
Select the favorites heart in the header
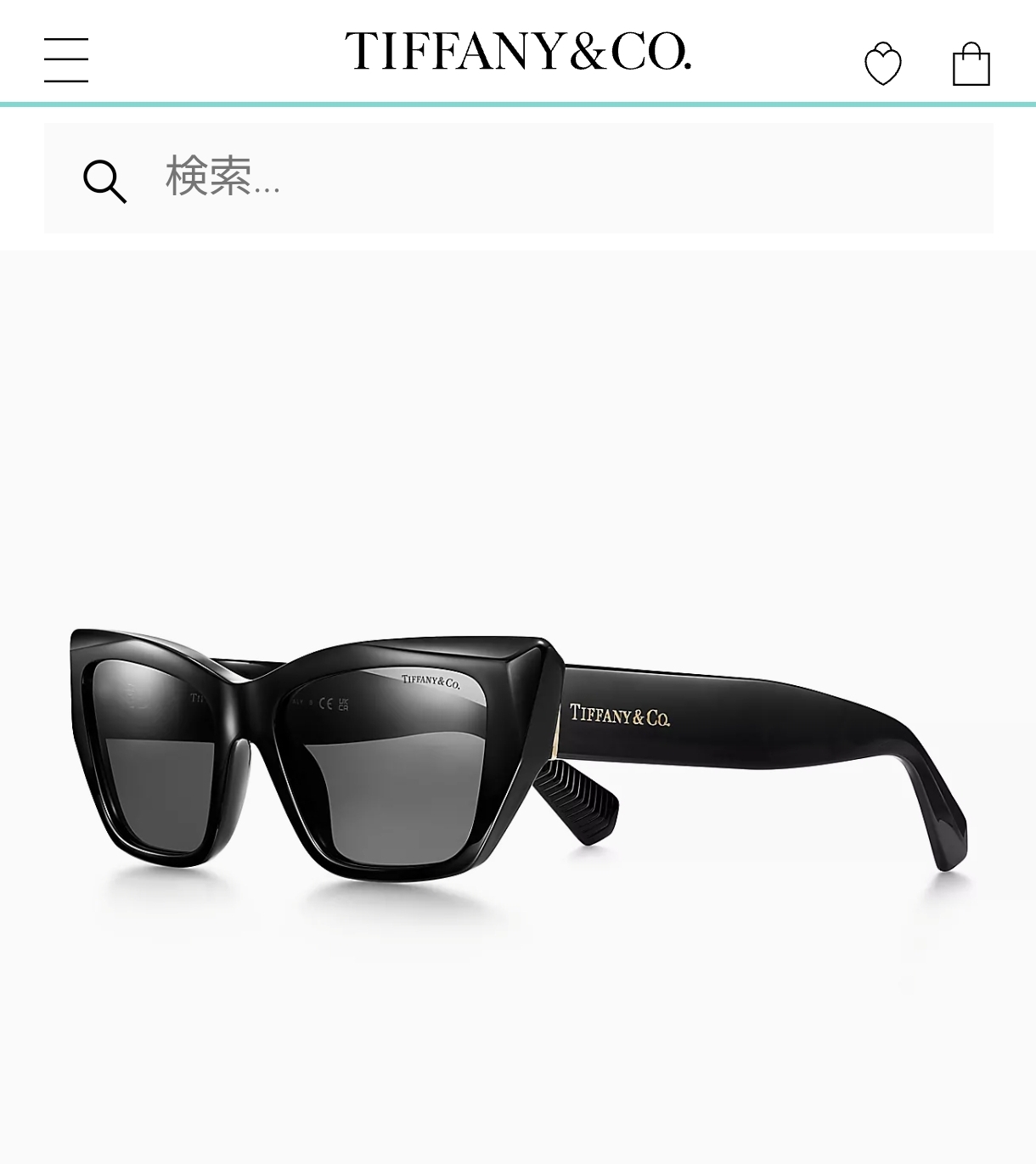pyautogui.click(x=881, y=61)
